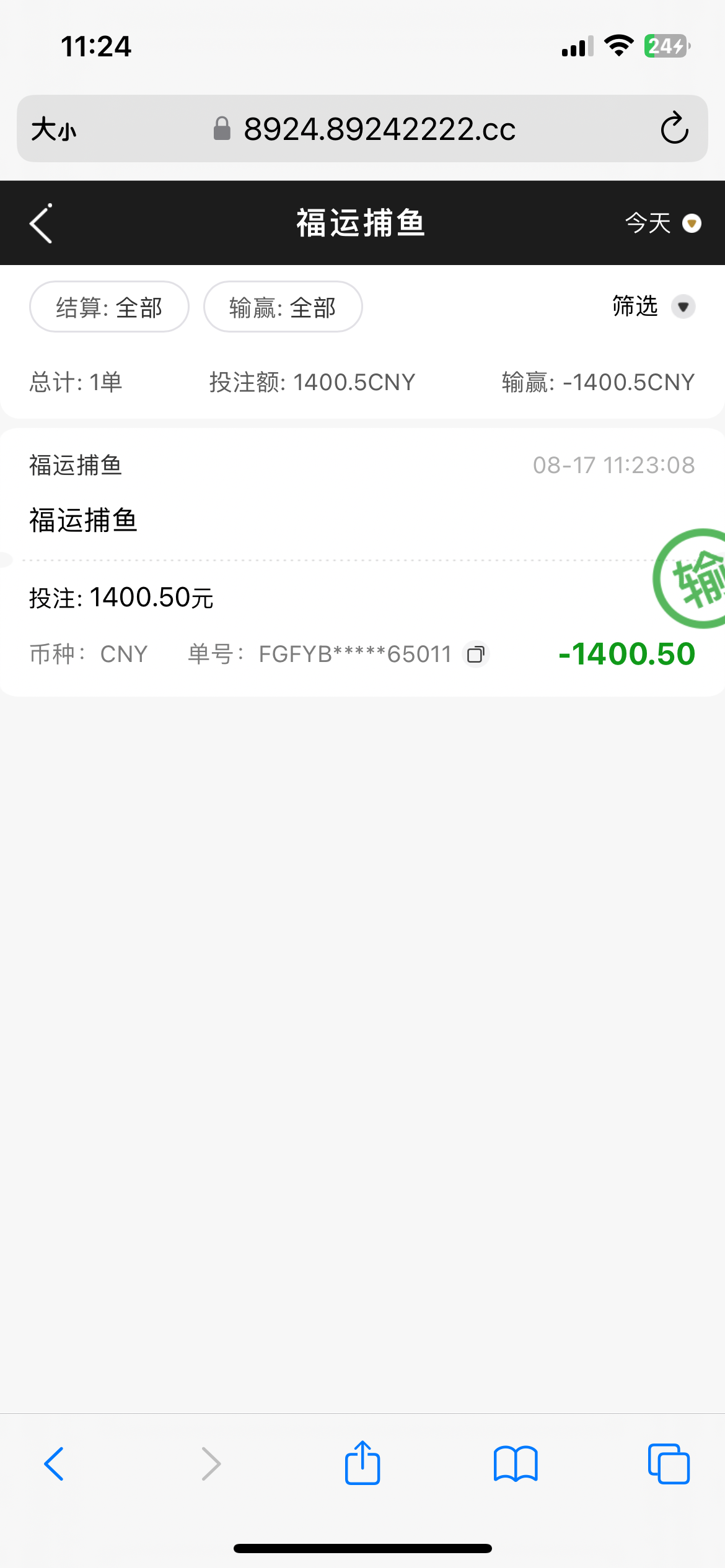Open the 输赢: 全部 win/loss filter
Viewport: 725px width, 1568px height.
coord(282,307)
